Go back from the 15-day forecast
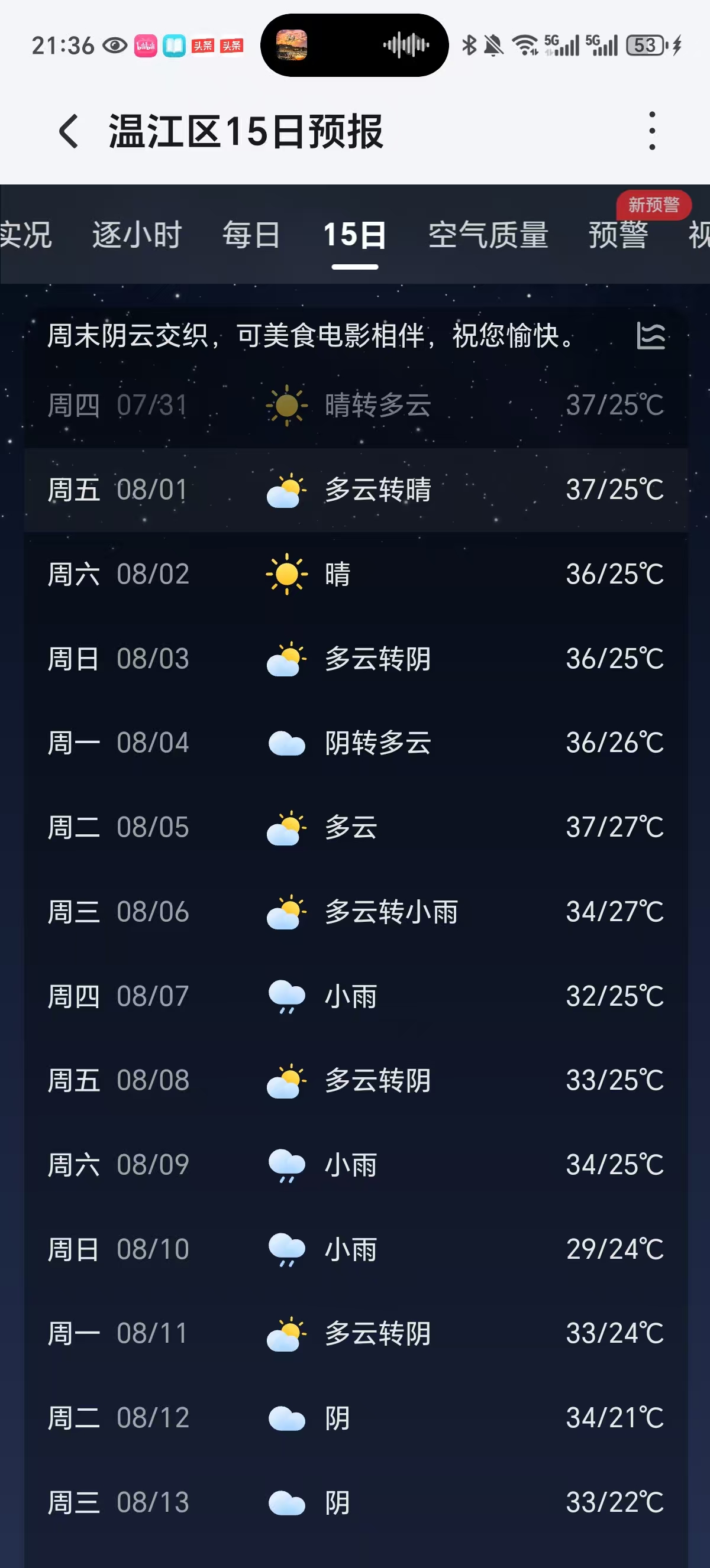This screenshot has width=710, height=1568. [x=68, y=131]
